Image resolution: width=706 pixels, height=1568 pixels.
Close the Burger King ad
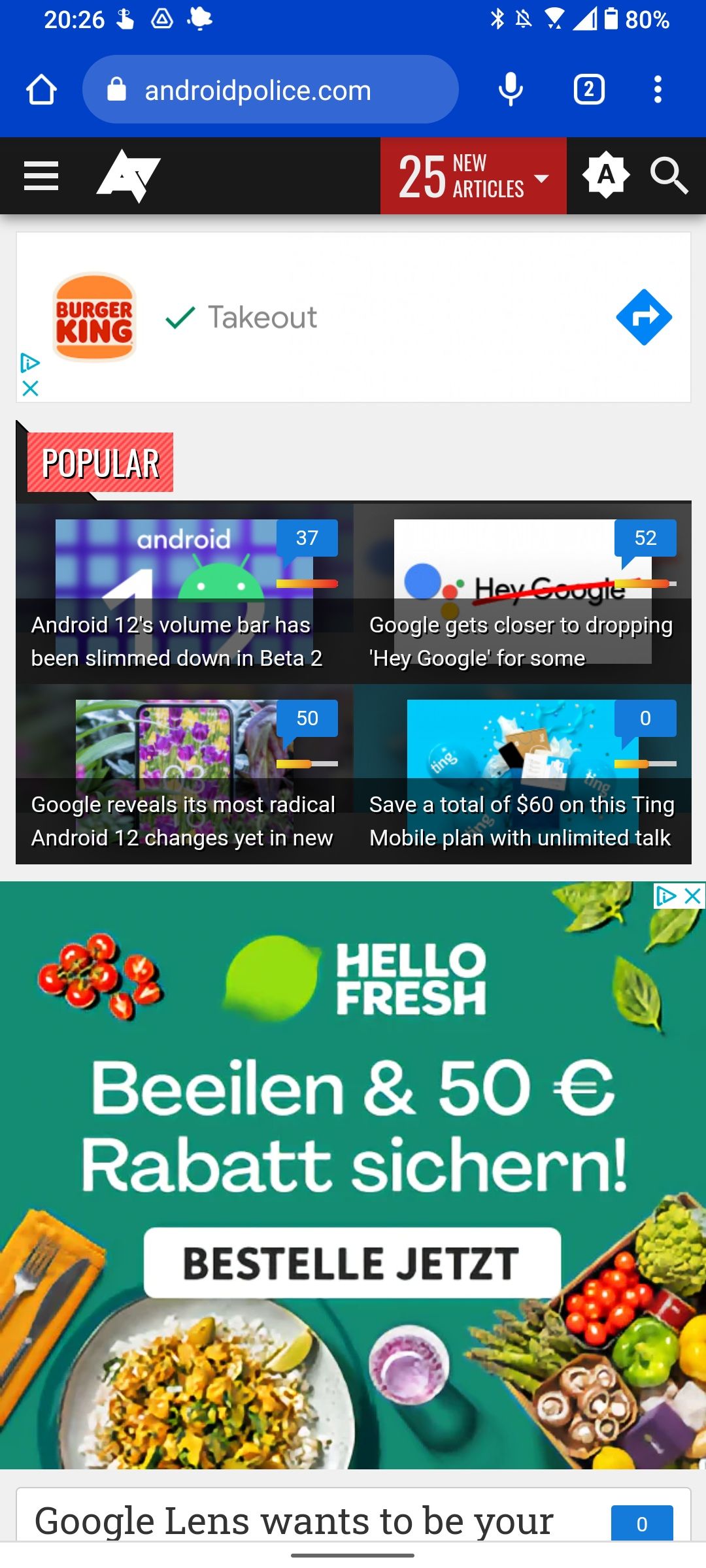30,389
